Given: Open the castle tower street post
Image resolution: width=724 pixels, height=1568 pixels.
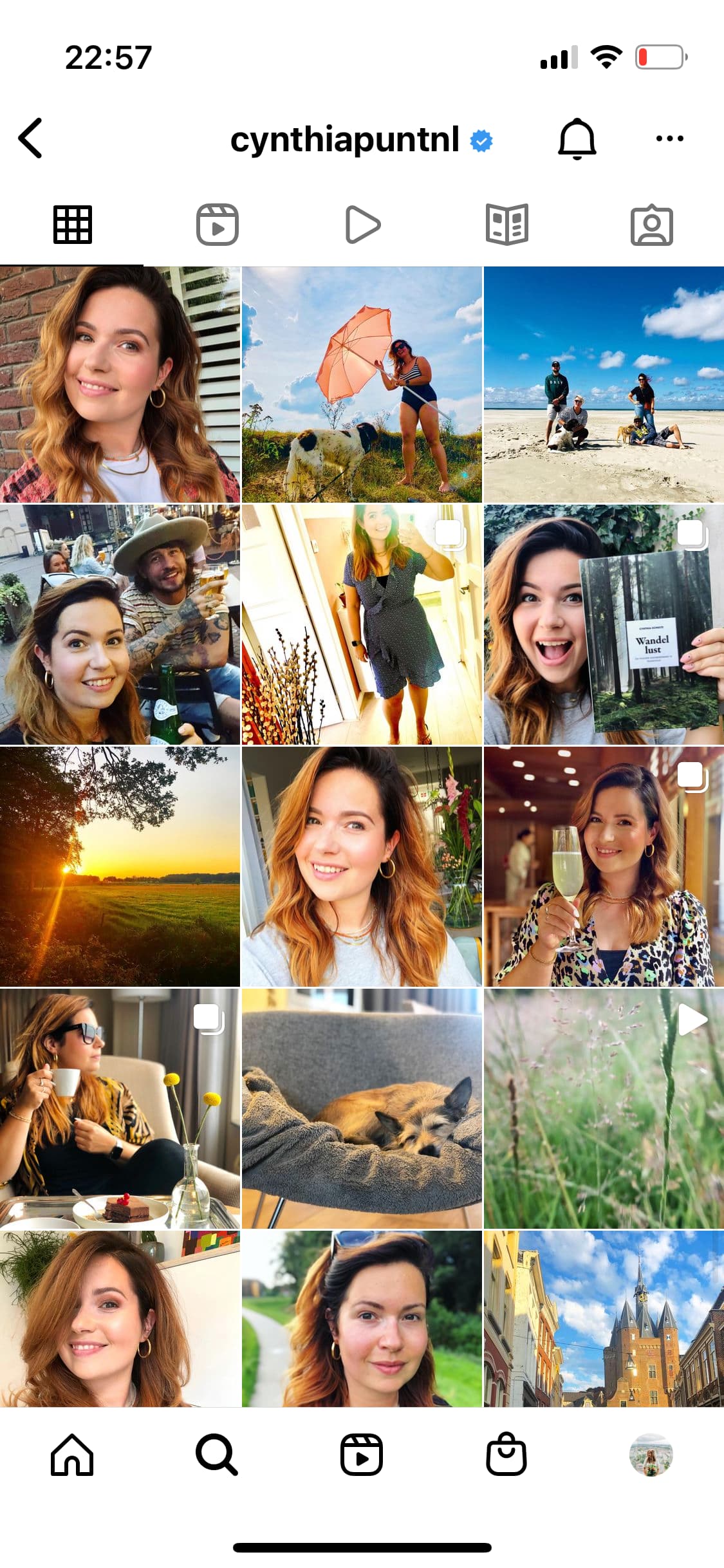Looking at the screenshot, I should [604, 1318].
